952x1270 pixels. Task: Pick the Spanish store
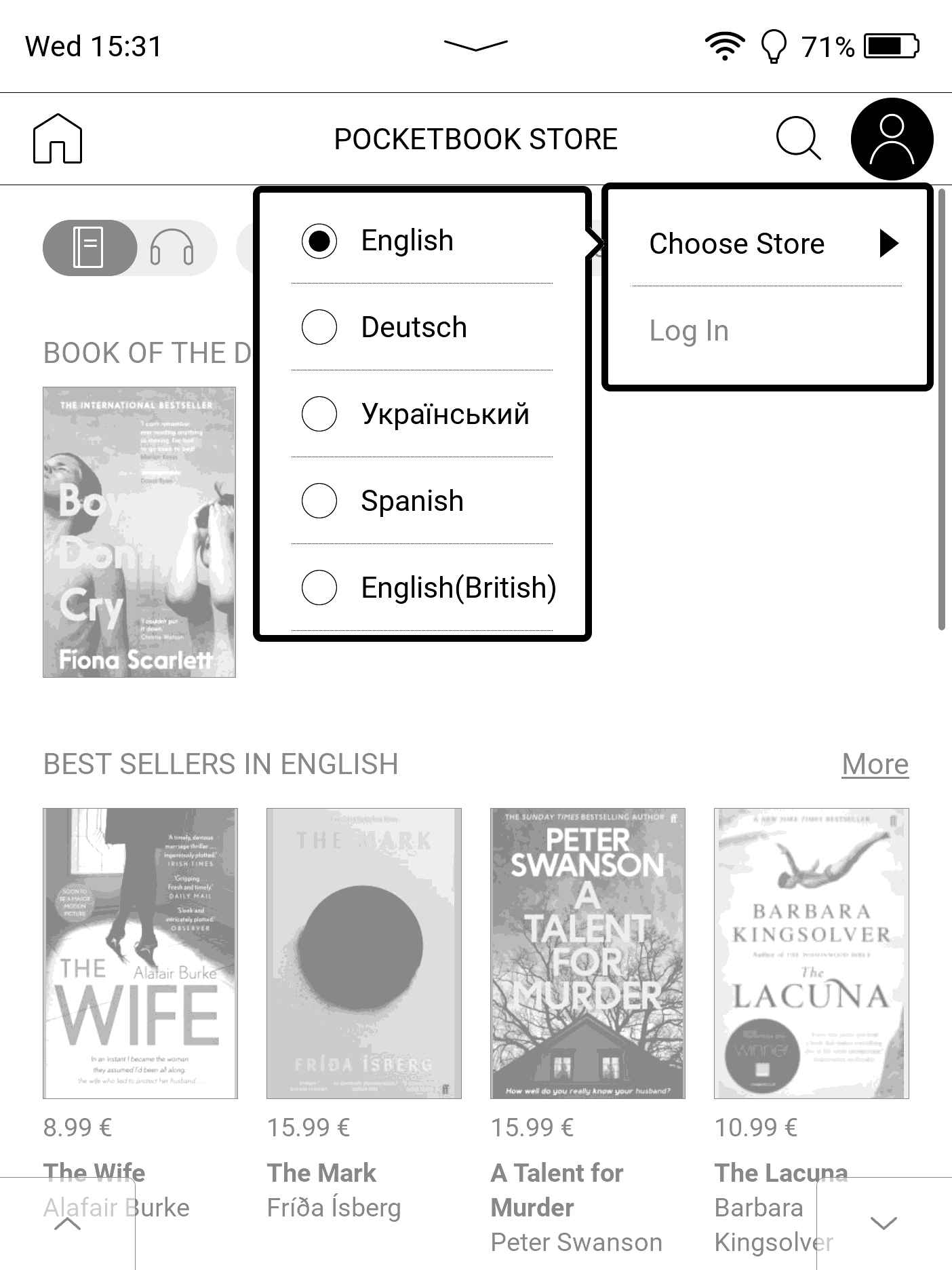[412, 501]
